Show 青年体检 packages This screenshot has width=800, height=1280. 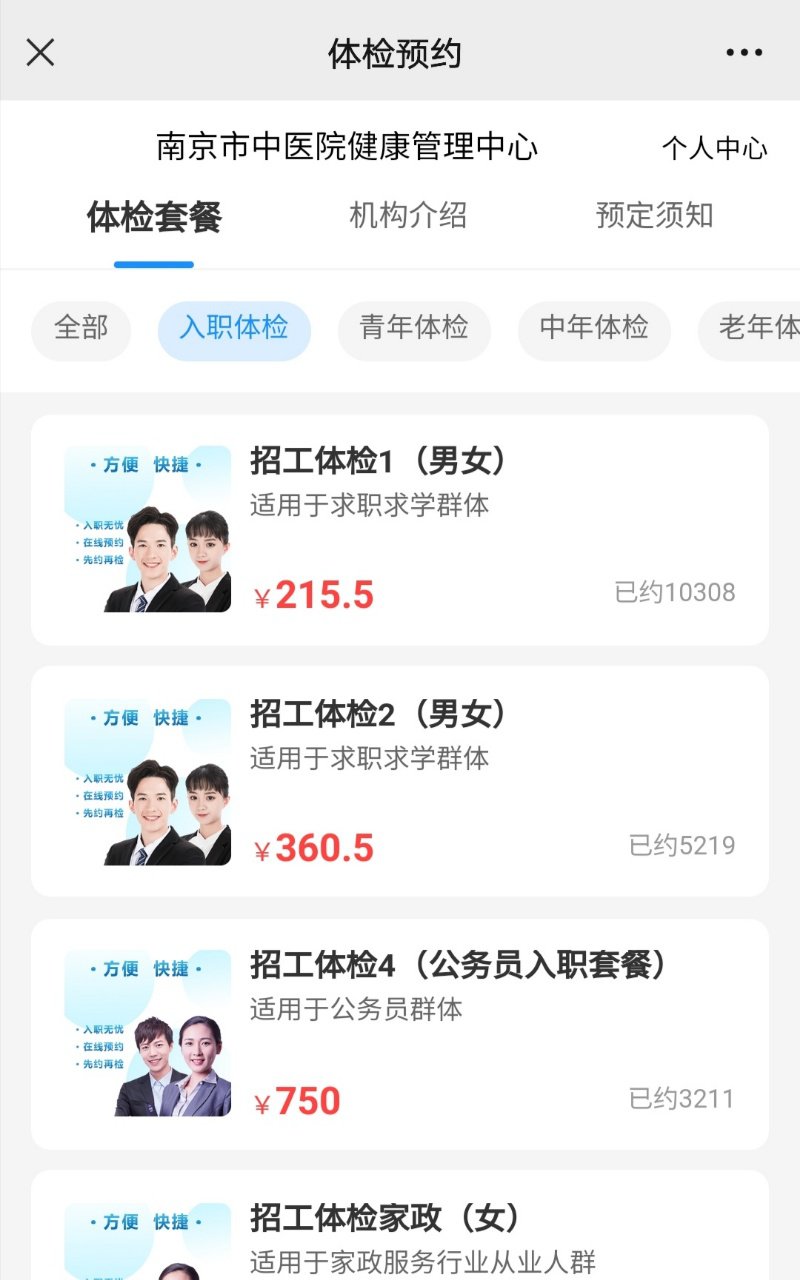tap(414, 329)
